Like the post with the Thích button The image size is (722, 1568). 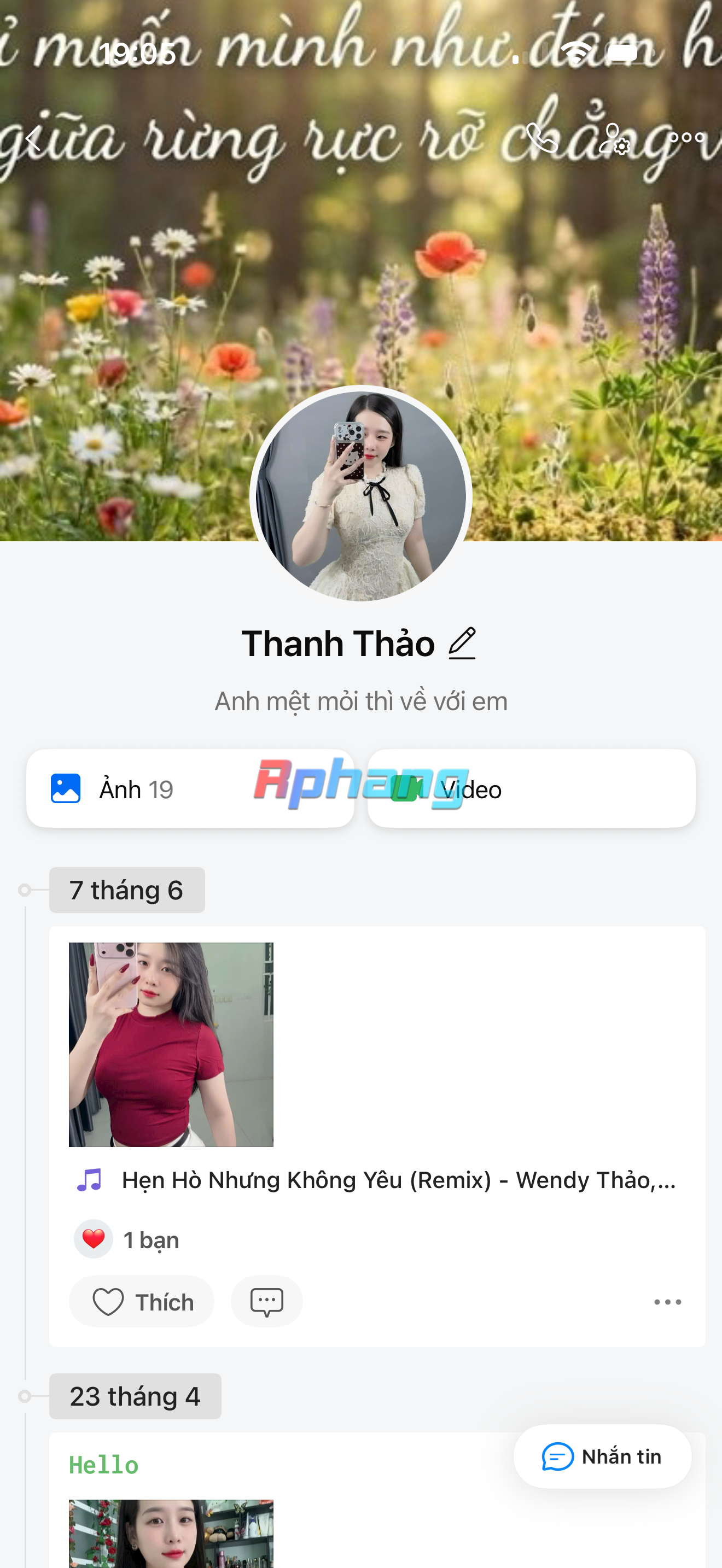[142, 1301]
